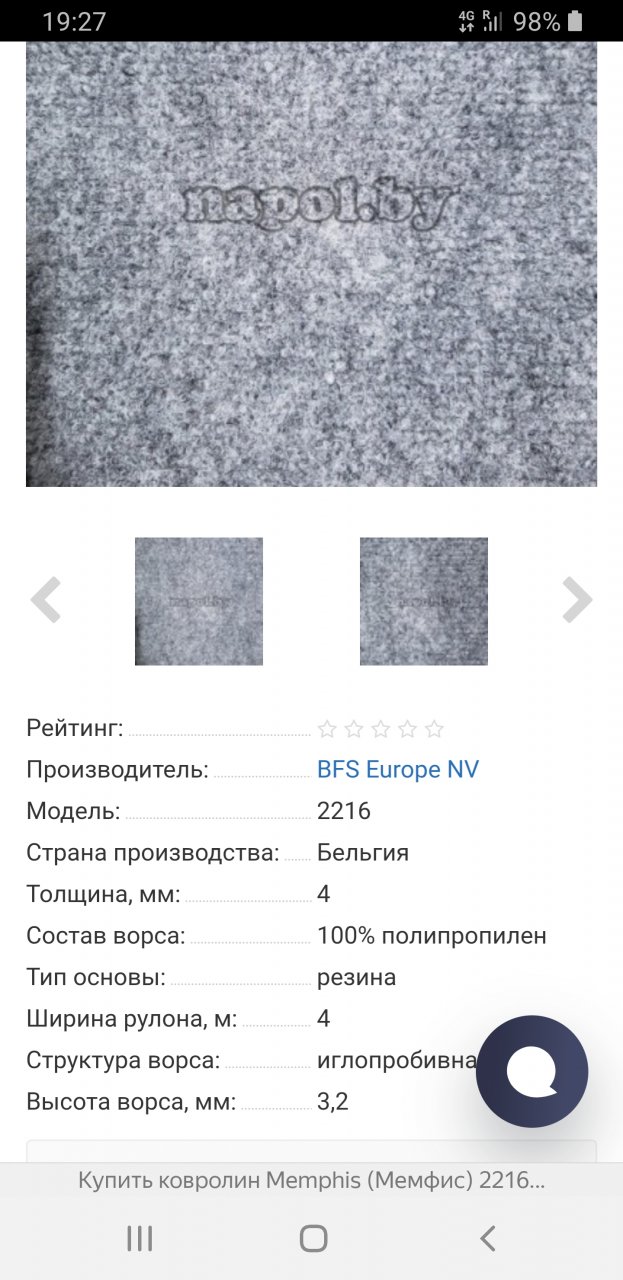Open the BFS Europe NV manufacturer link
The image size is (623, 1280).
point(398,769)
